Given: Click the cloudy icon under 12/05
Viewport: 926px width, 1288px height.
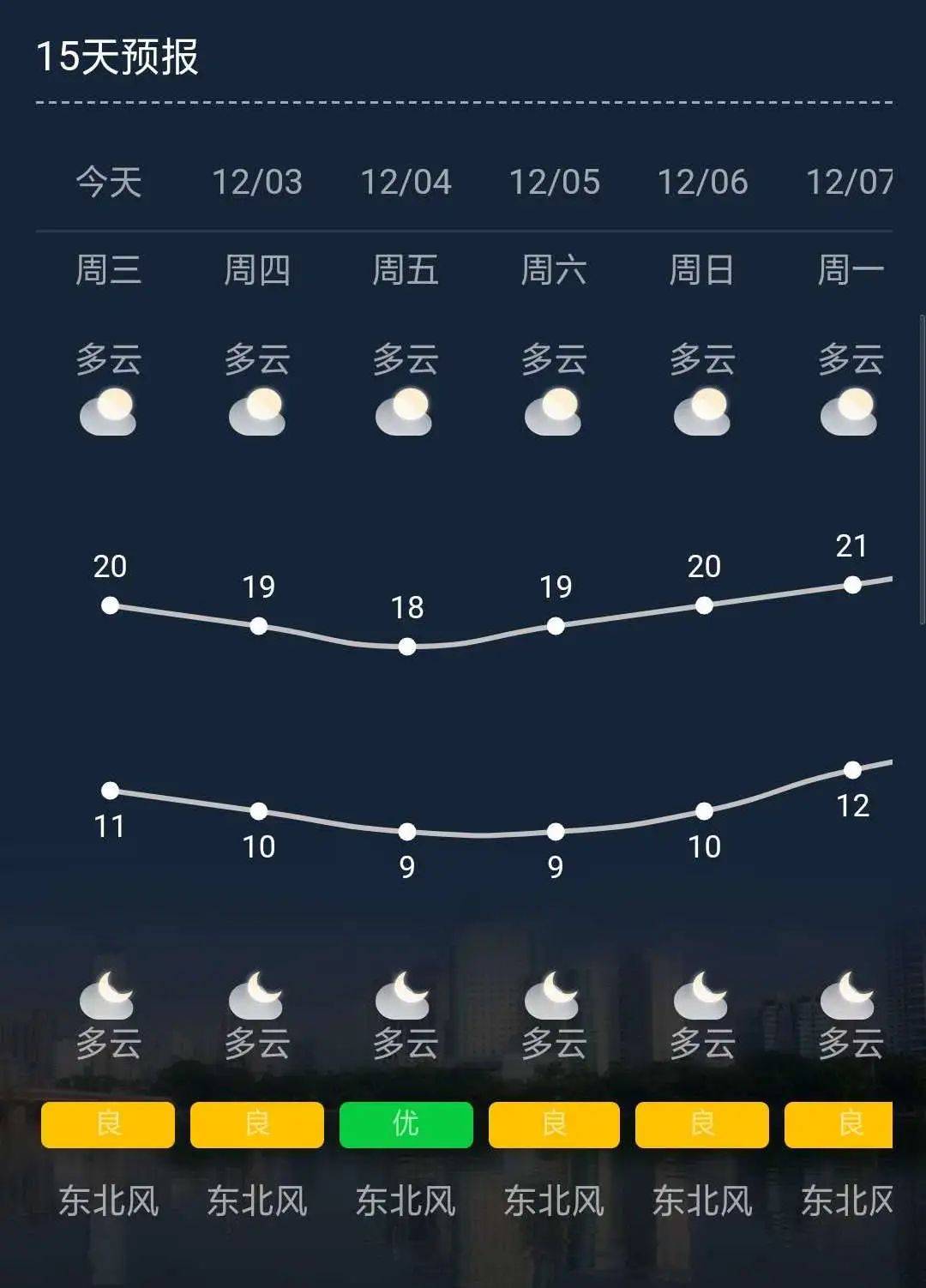Looking at the screenshot, I should (x=553, y=412).
